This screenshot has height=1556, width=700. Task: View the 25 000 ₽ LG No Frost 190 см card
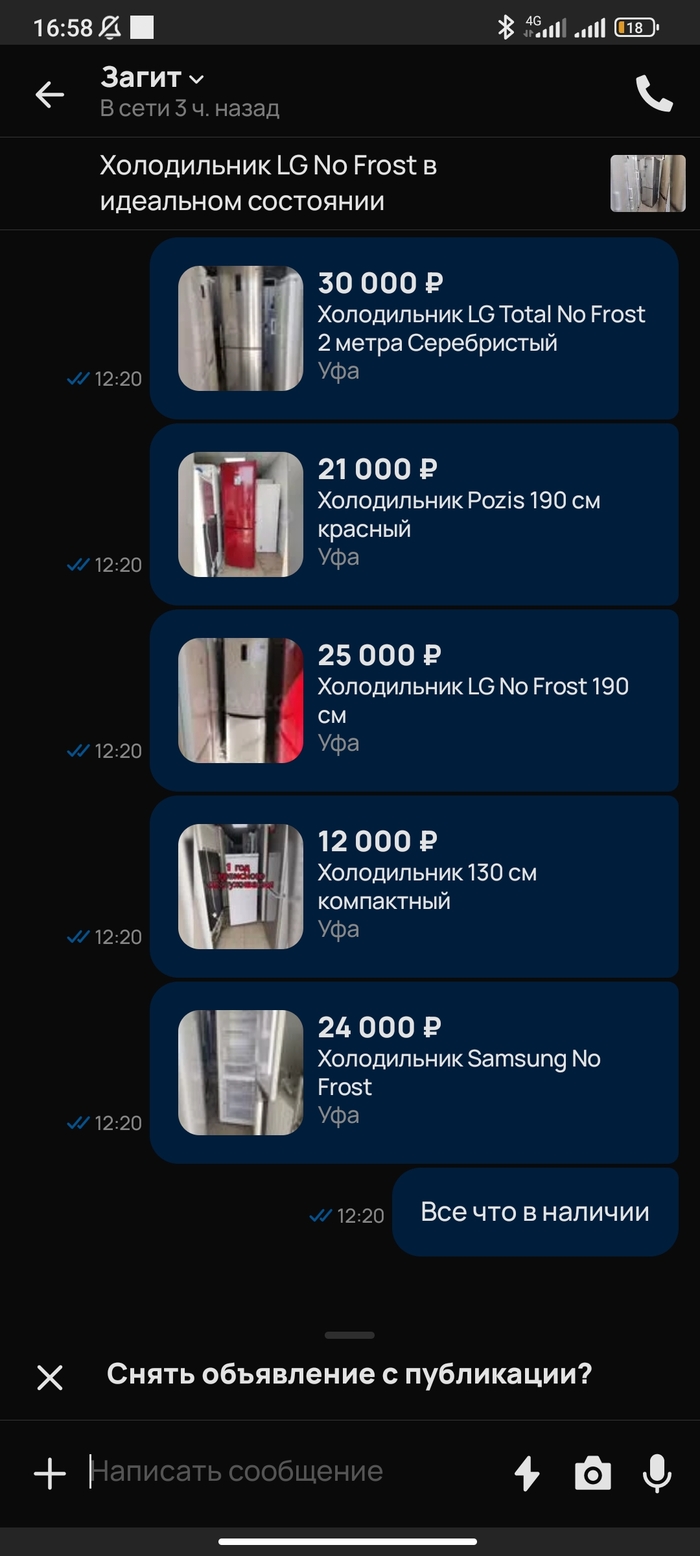pyautogui.click(x=414, y=700)
